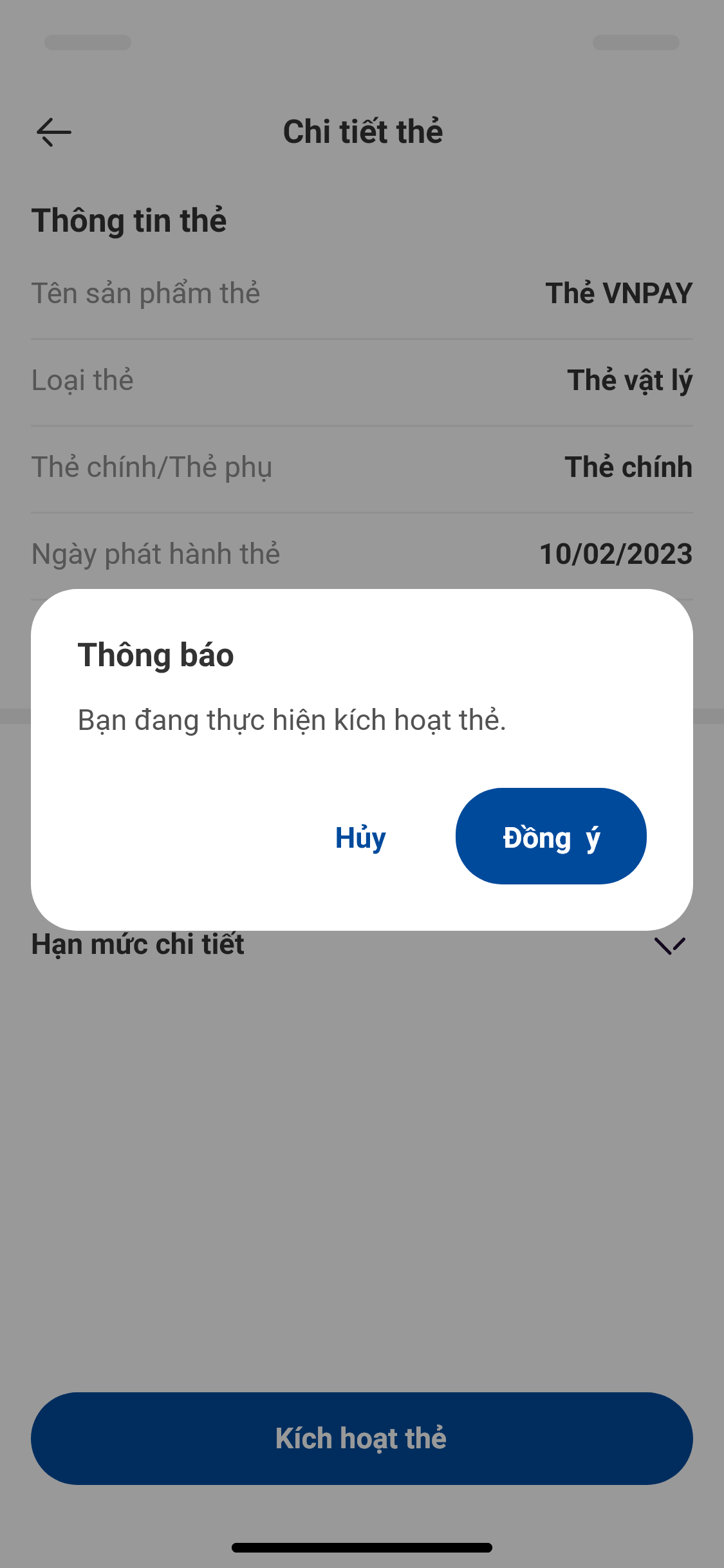Expand the Hạn mức chi tiết section
The image size is (724, 1568).
click(x=669, y=945)
